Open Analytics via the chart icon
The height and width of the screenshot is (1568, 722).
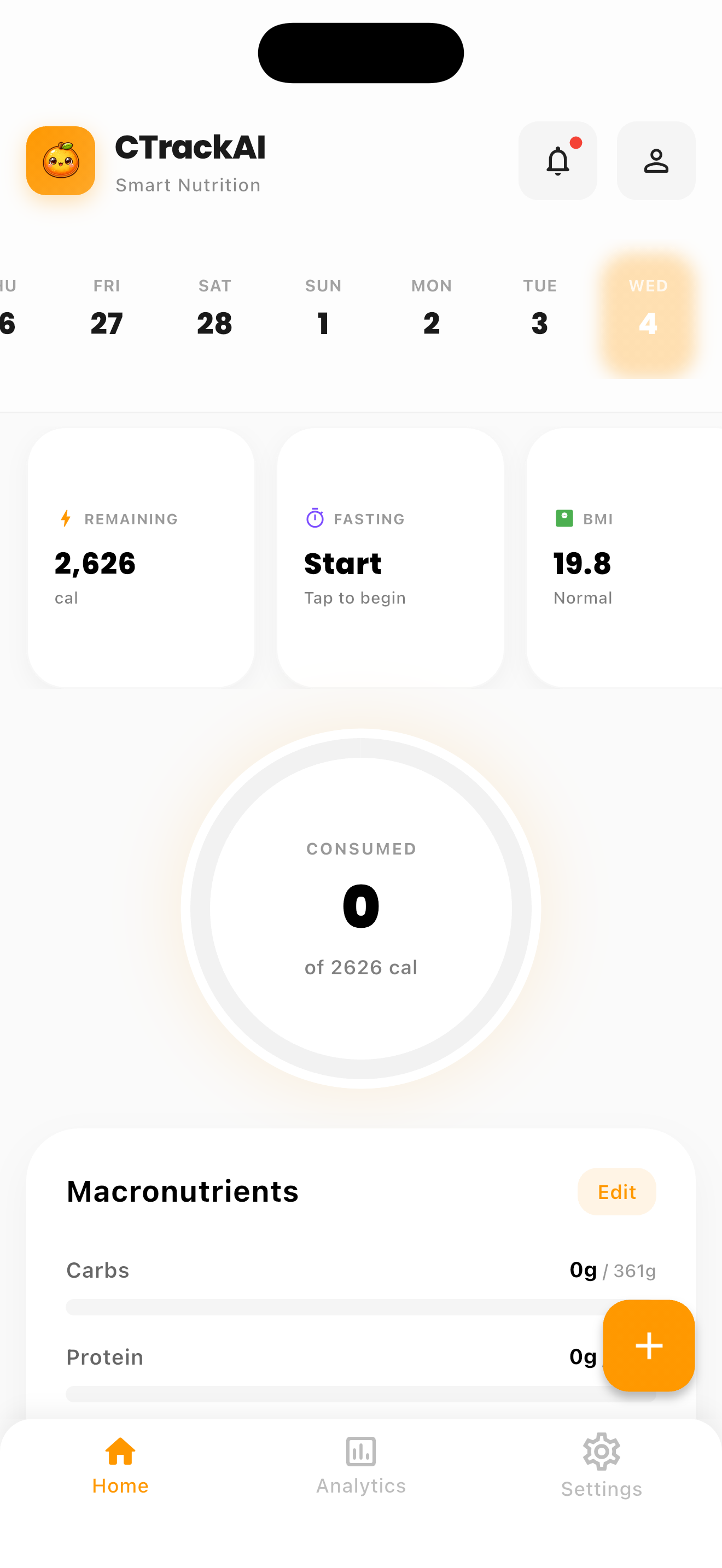click(x=360, y=1452)
